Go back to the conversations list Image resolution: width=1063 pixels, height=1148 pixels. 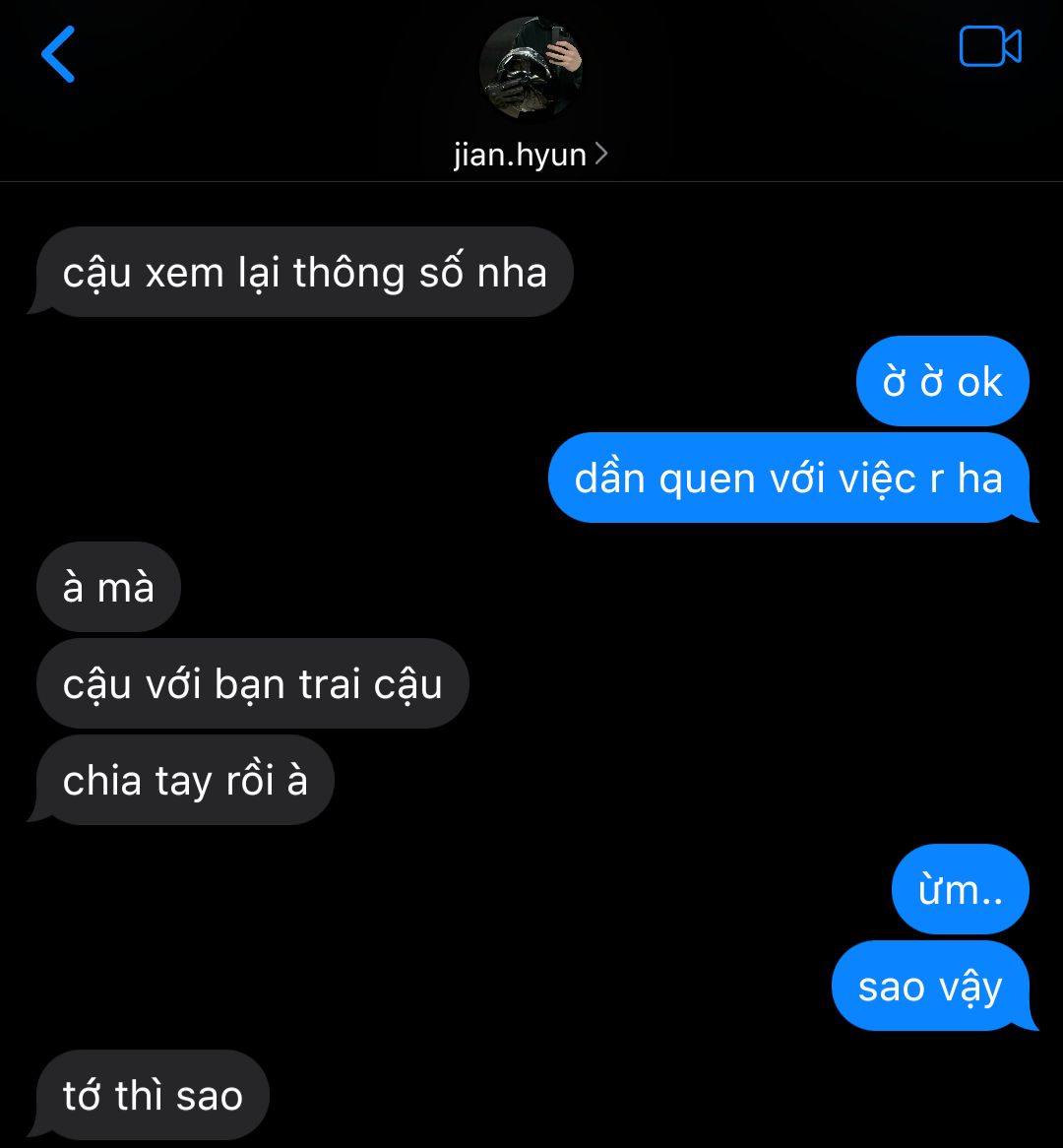click(58, 54)
